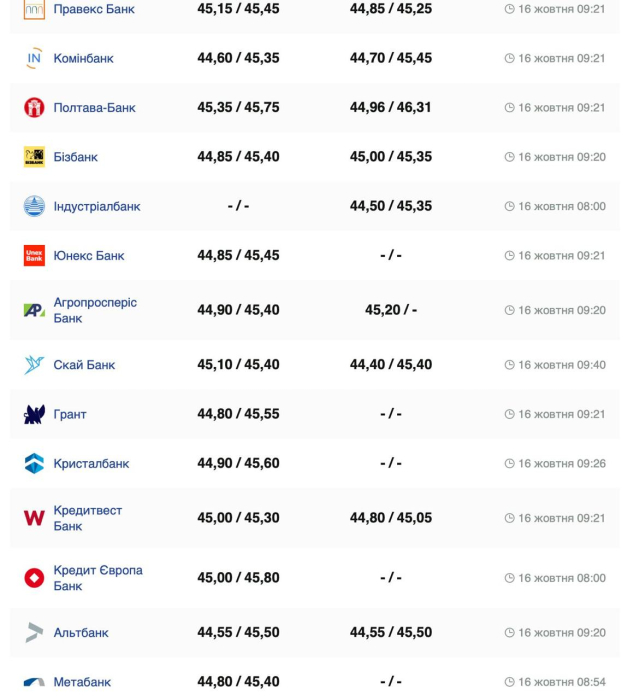Image resolution: width=628 pixels, height=700 pixels.
Task: Tap the Агропросперіс Банк link
Action: click(95, 310)
